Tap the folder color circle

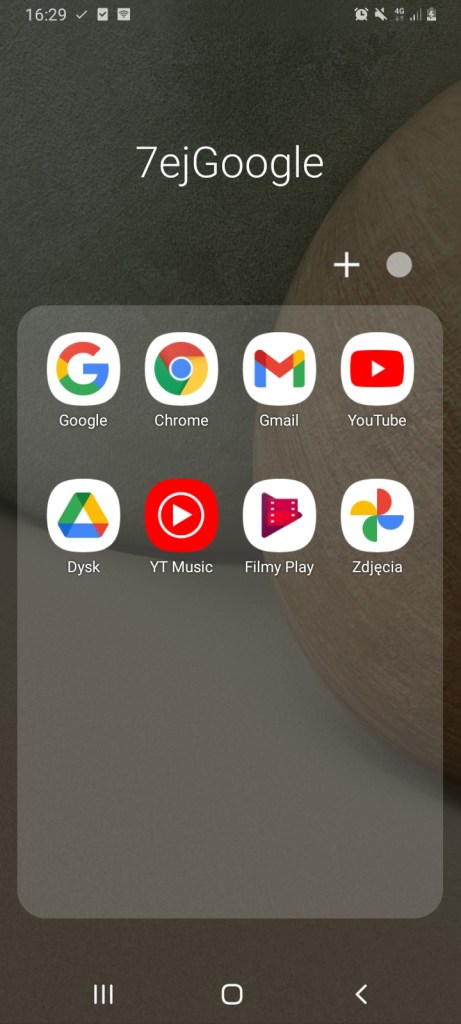(399, 265)
